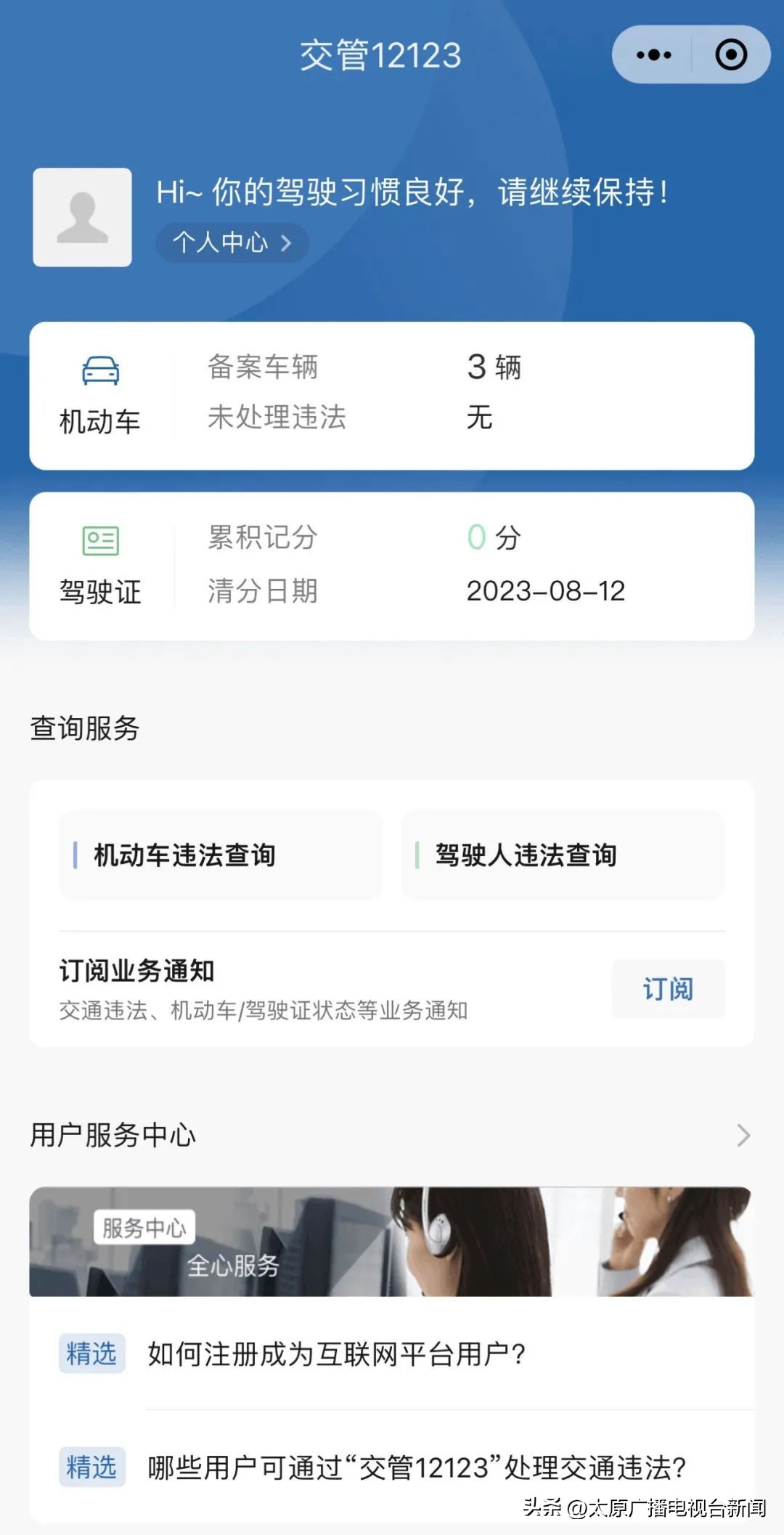Open the mini-program more options (...) menu
The image size is (784, 1535).
(652, 53)
